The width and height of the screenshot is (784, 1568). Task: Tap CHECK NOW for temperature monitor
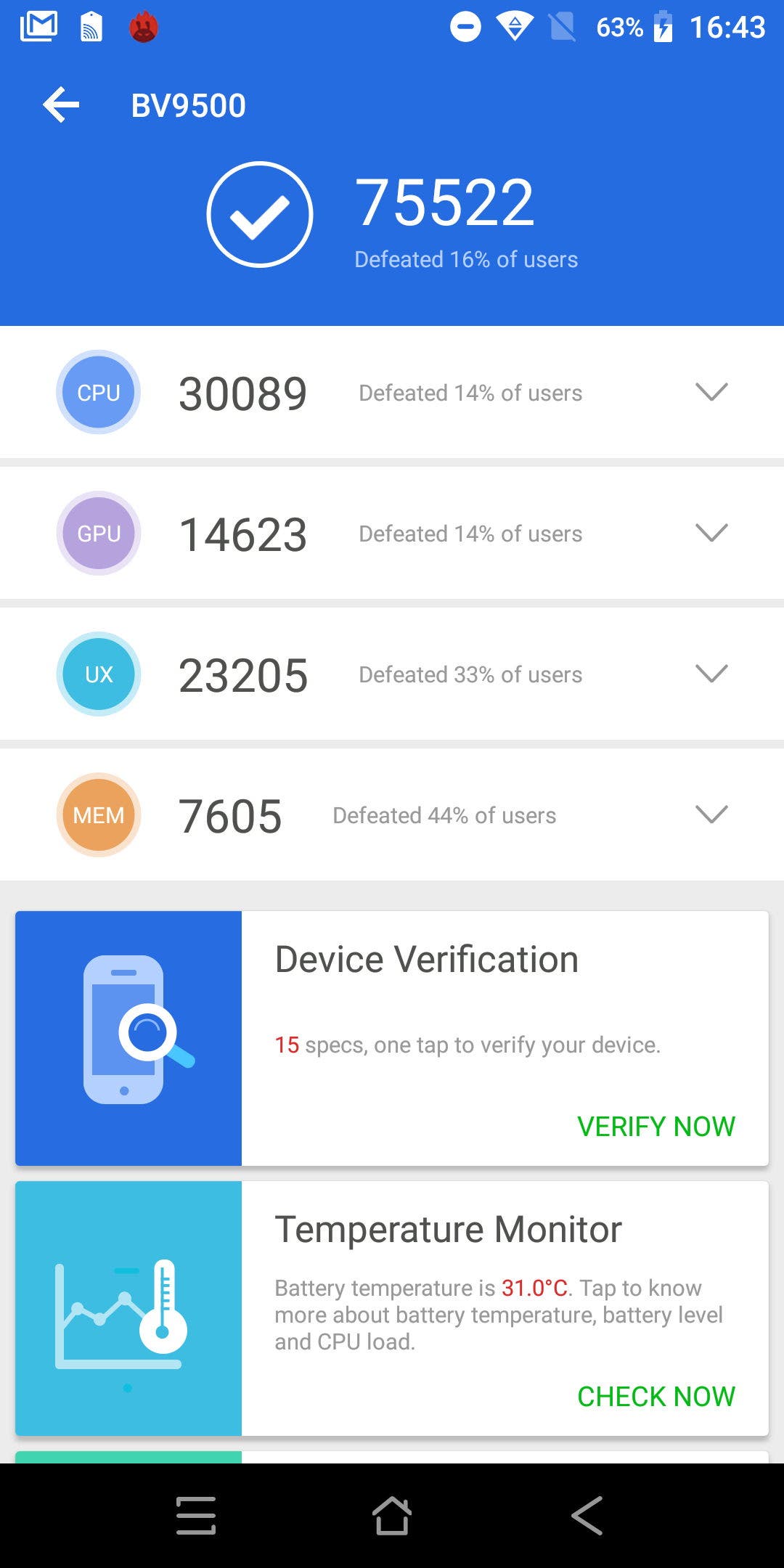coord(656,1397)
